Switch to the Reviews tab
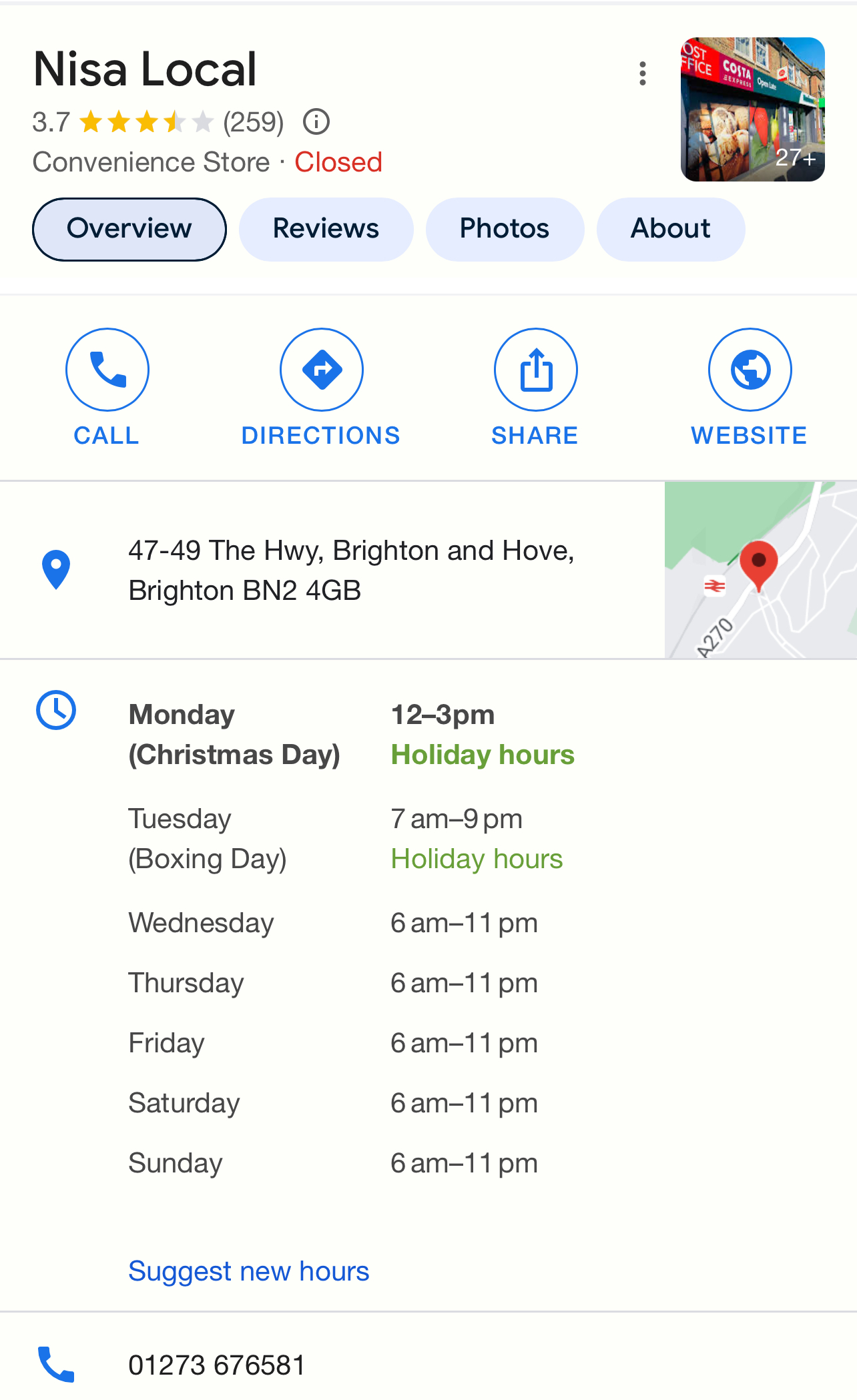This screenshot has height=1400, width=857. [326, 229]
